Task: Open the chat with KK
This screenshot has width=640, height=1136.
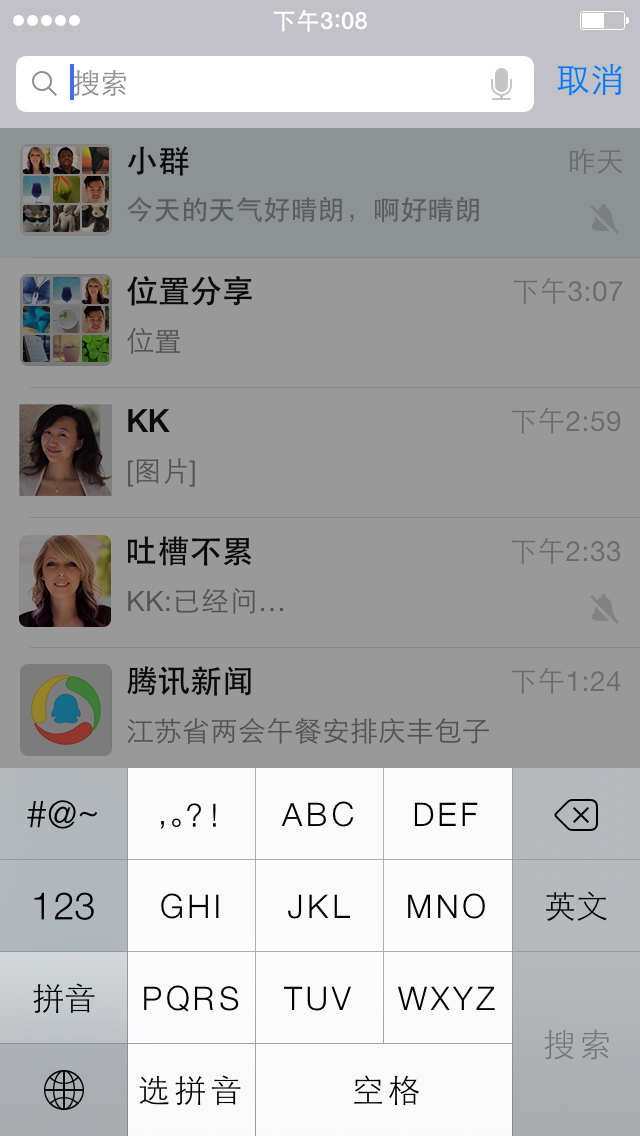Action: coord(320,451)
